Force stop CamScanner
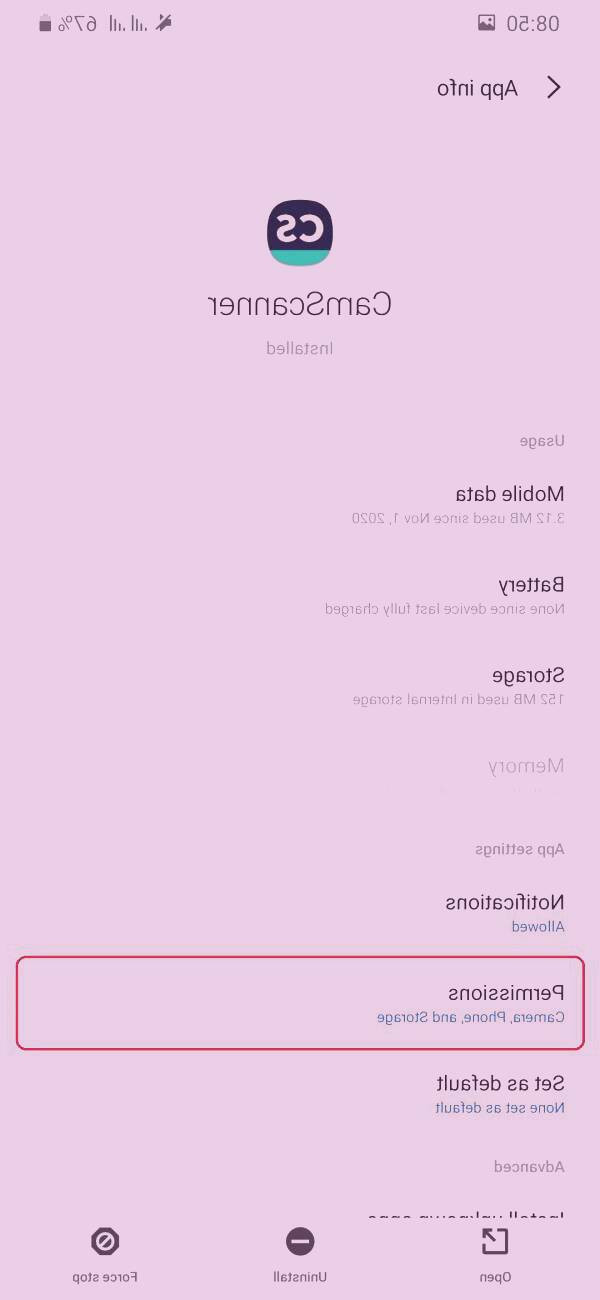Viewport: 600px width, 1300px height. 105,1252
